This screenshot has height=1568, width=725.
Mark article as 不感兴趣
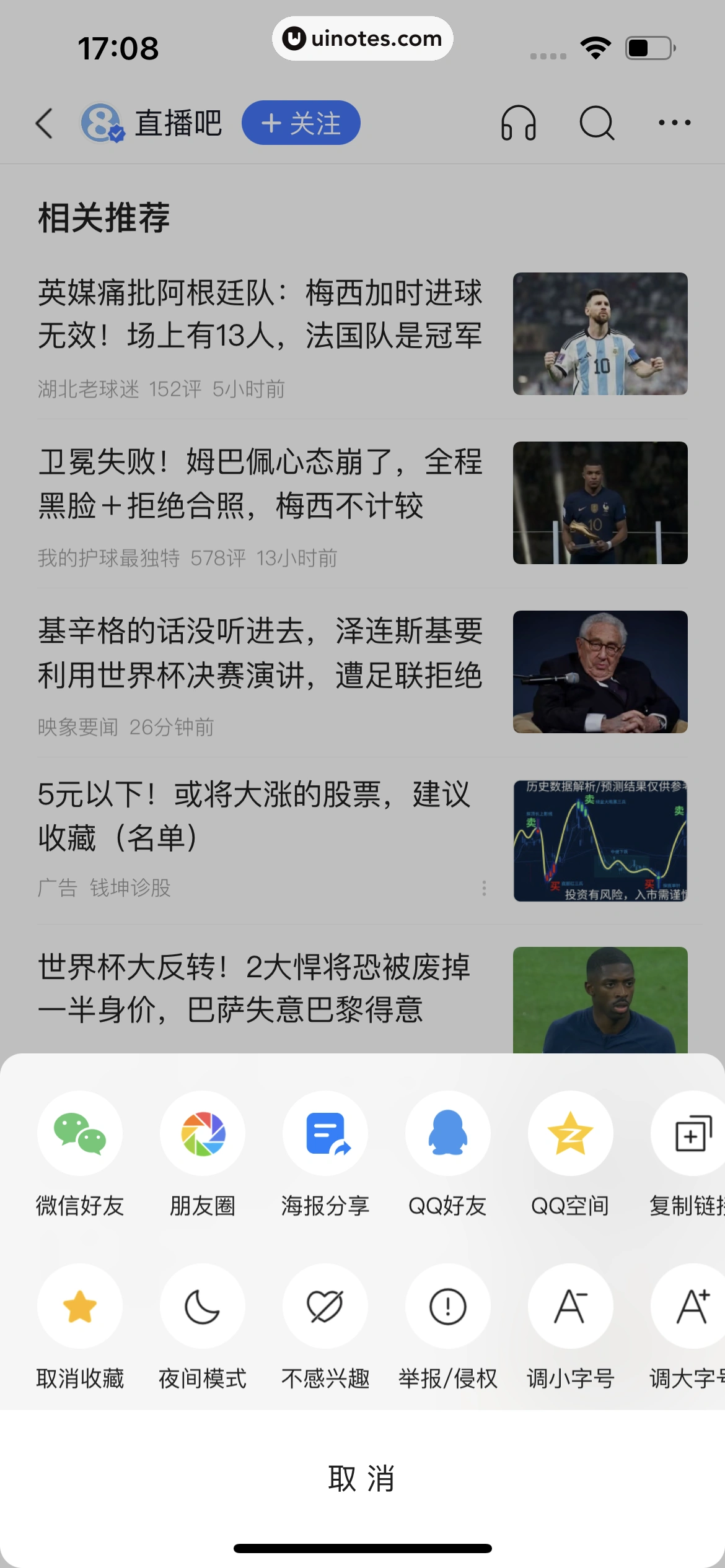(325, 1305)
